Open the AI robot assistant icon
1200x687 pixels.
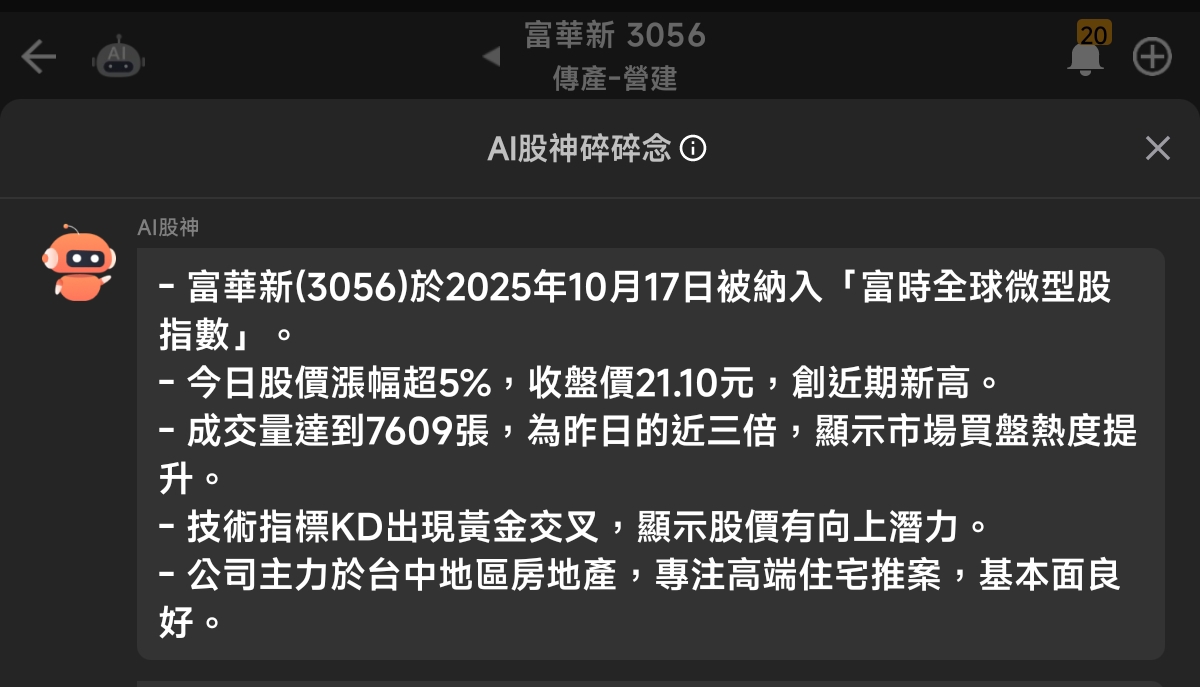pos(119,55)
